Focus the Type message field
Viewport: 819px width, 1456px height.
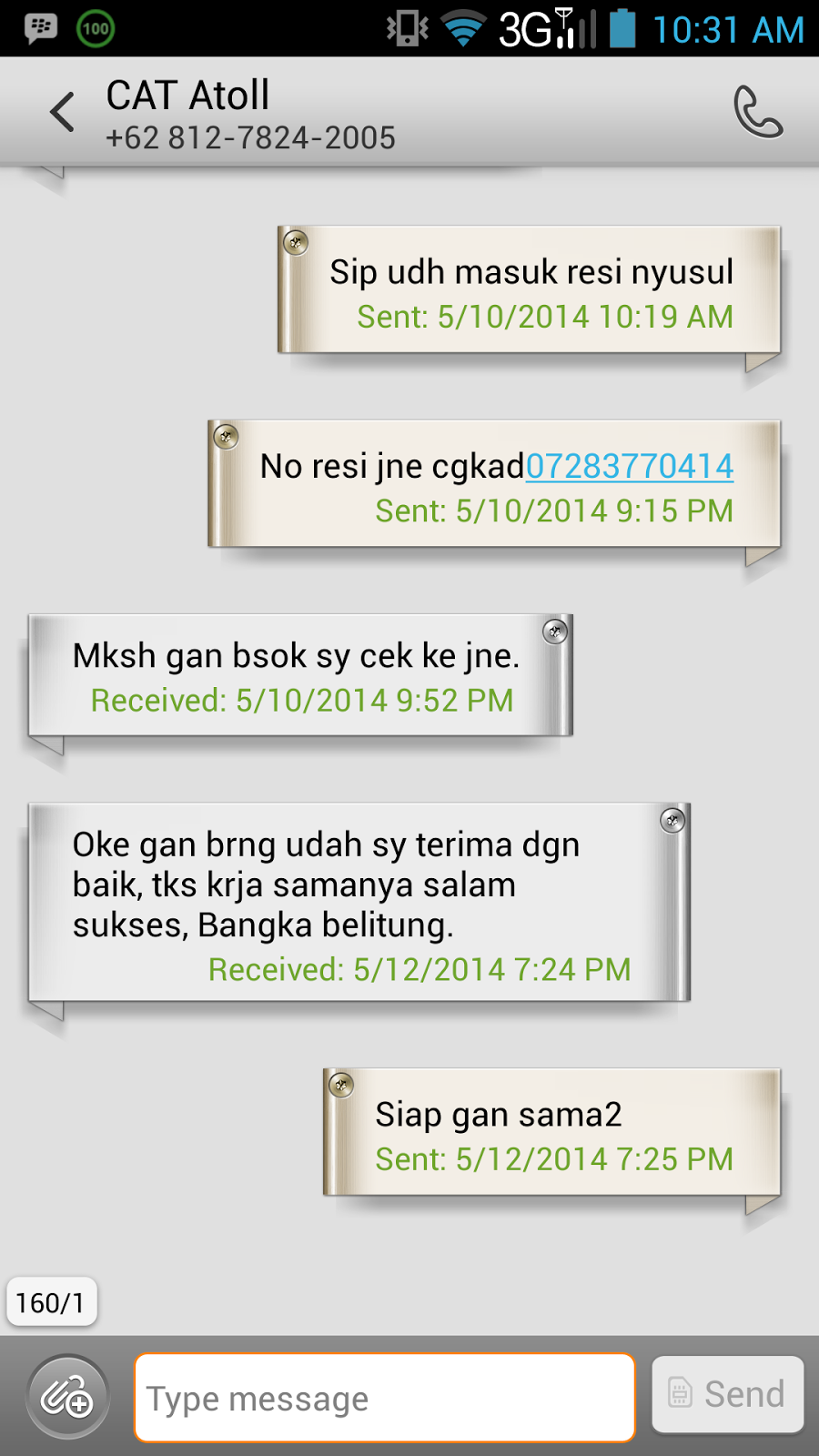tap(384, 1398)
